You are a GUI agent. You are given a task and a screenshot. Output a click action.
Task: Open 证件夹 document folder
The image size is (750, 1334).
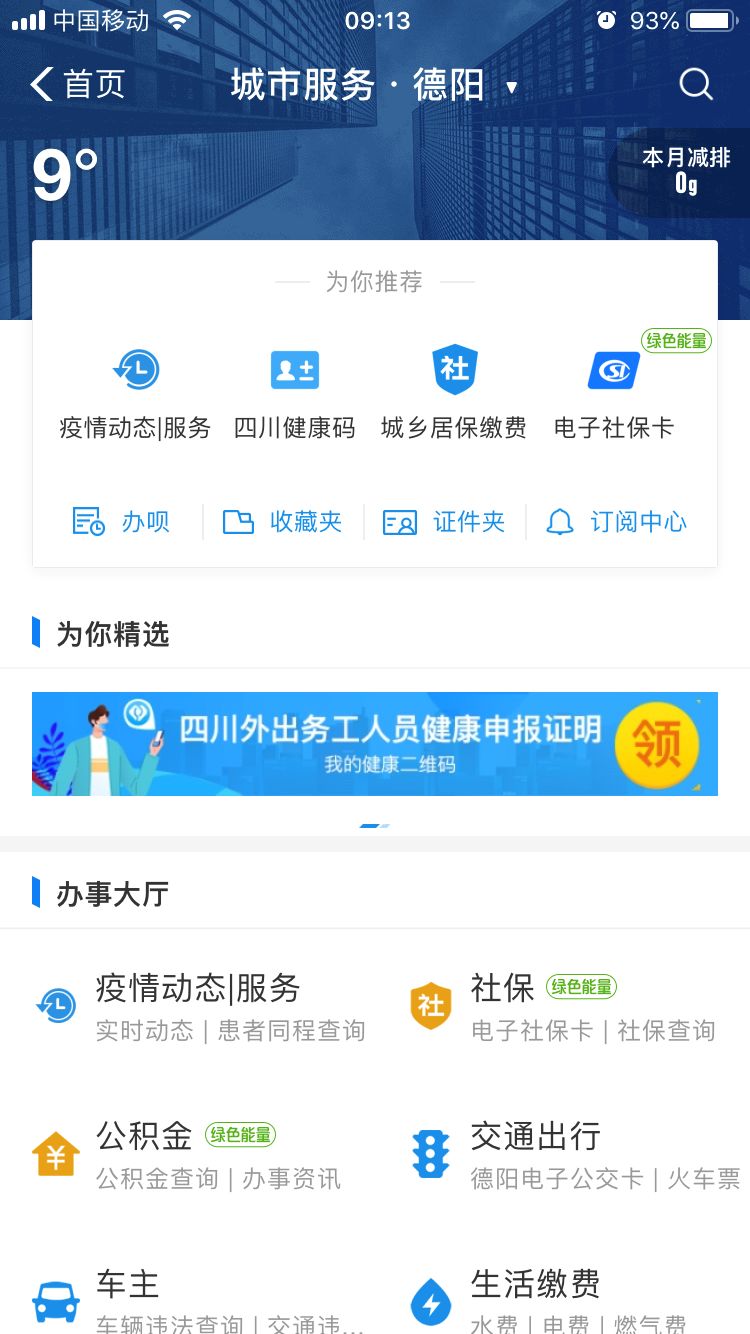[x=444, y=522]
